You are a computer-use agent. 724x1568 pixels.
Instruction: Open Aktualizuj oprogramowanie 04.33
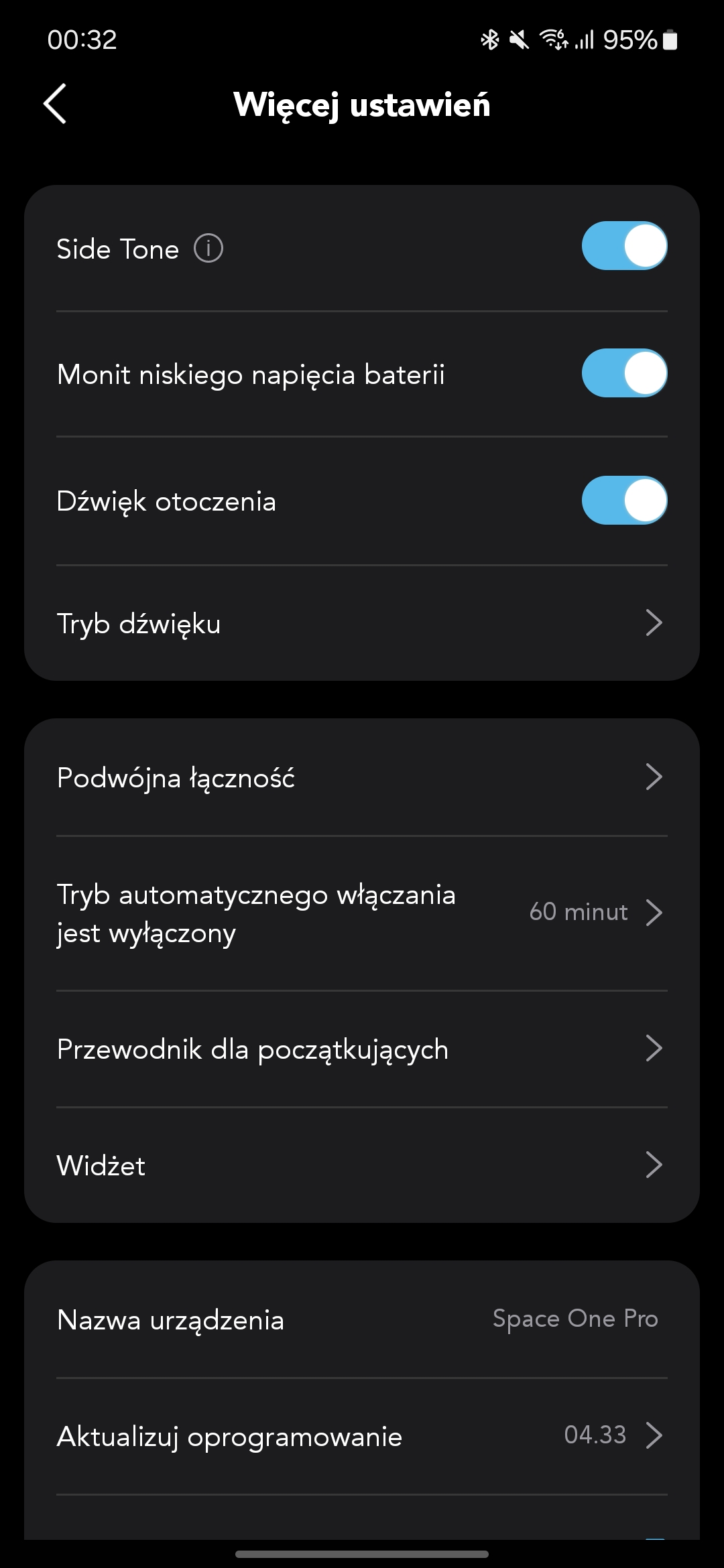(x=362, y=1436)
